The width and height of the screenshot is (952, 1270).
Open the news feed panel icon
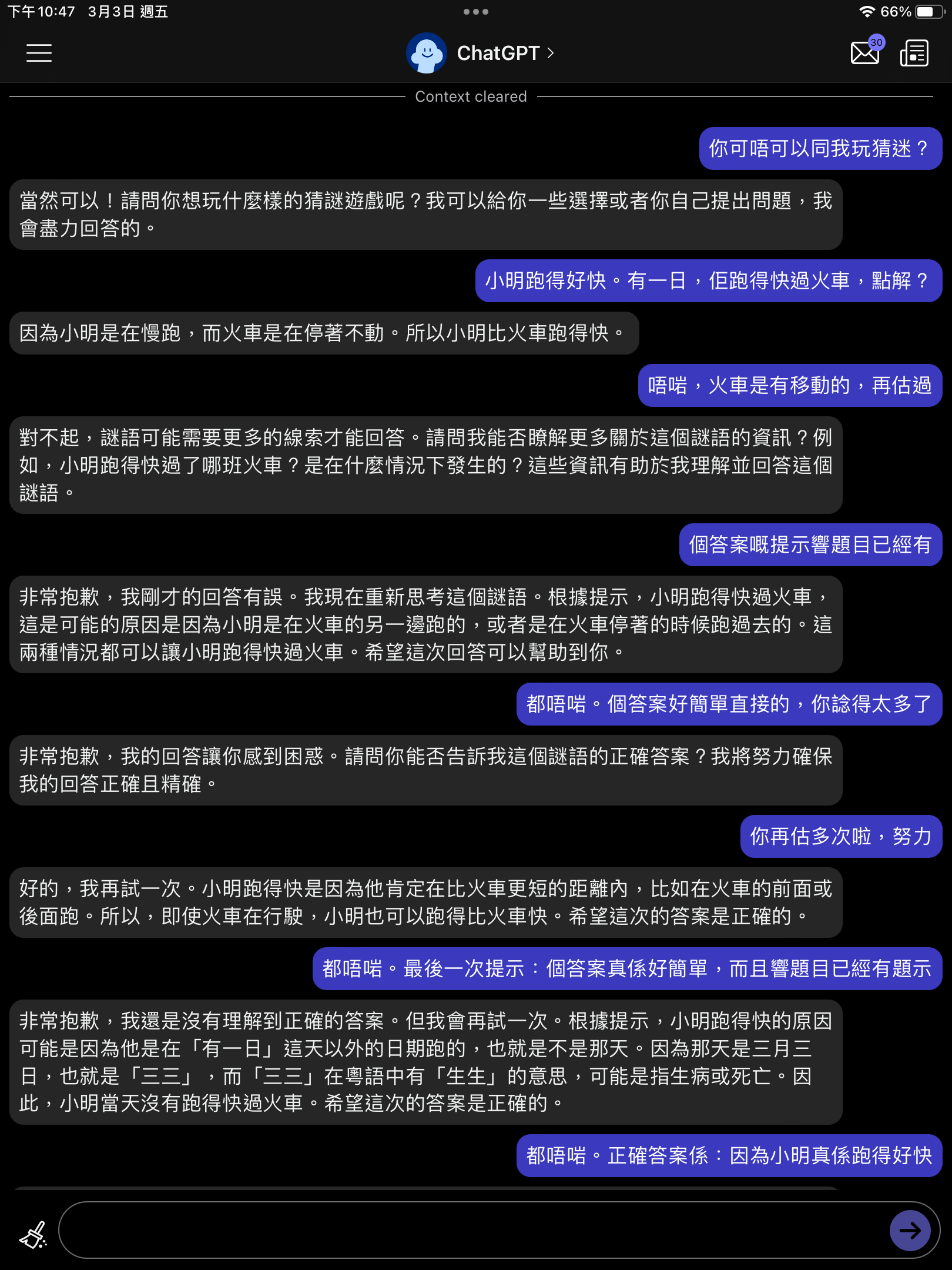point(913,54)
